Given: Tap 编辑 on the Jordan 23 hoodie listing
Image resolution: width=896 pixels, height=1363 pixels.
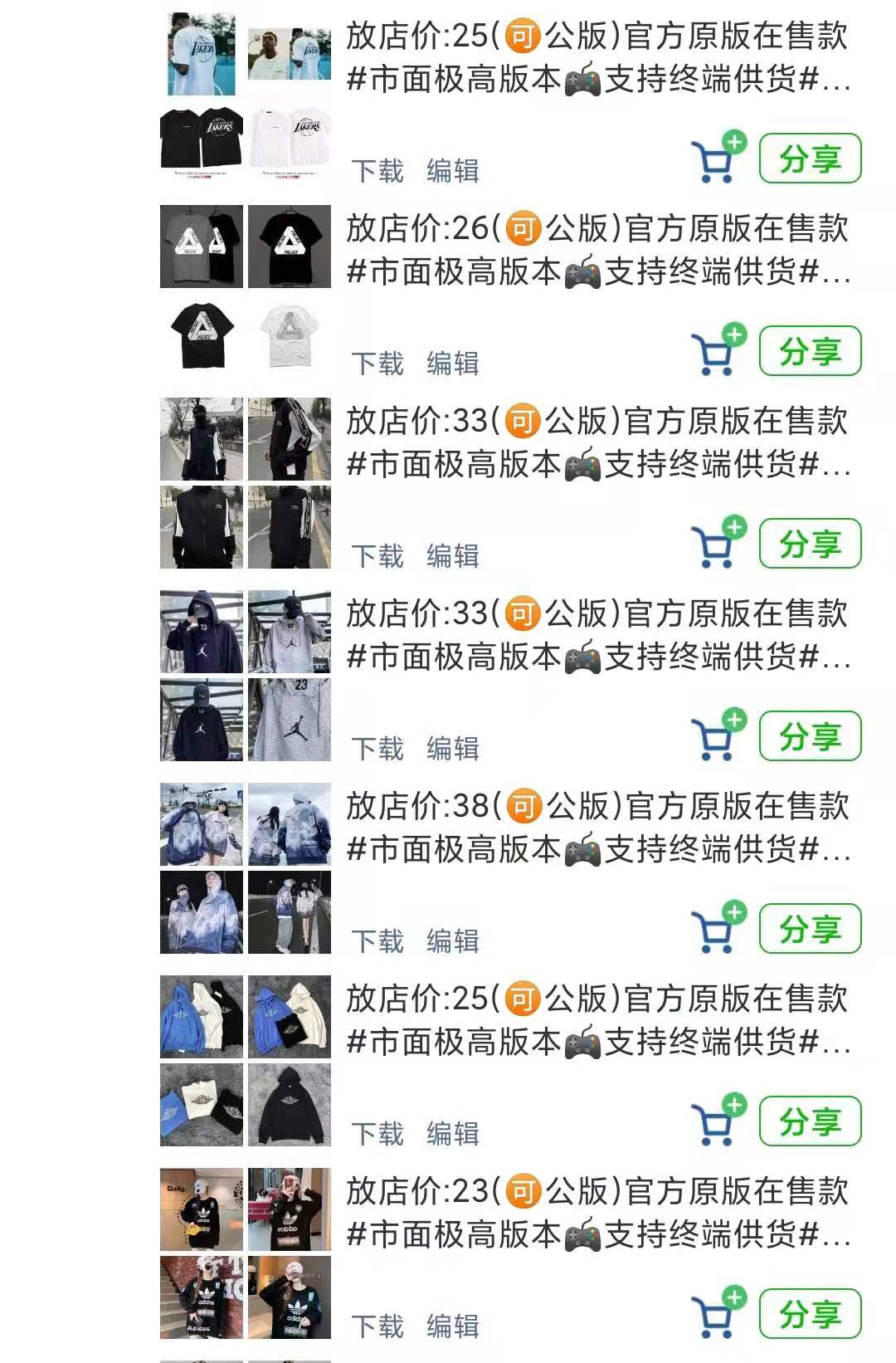Looking at the screenshot, I should pyautogui.click(x=453, y=749).
